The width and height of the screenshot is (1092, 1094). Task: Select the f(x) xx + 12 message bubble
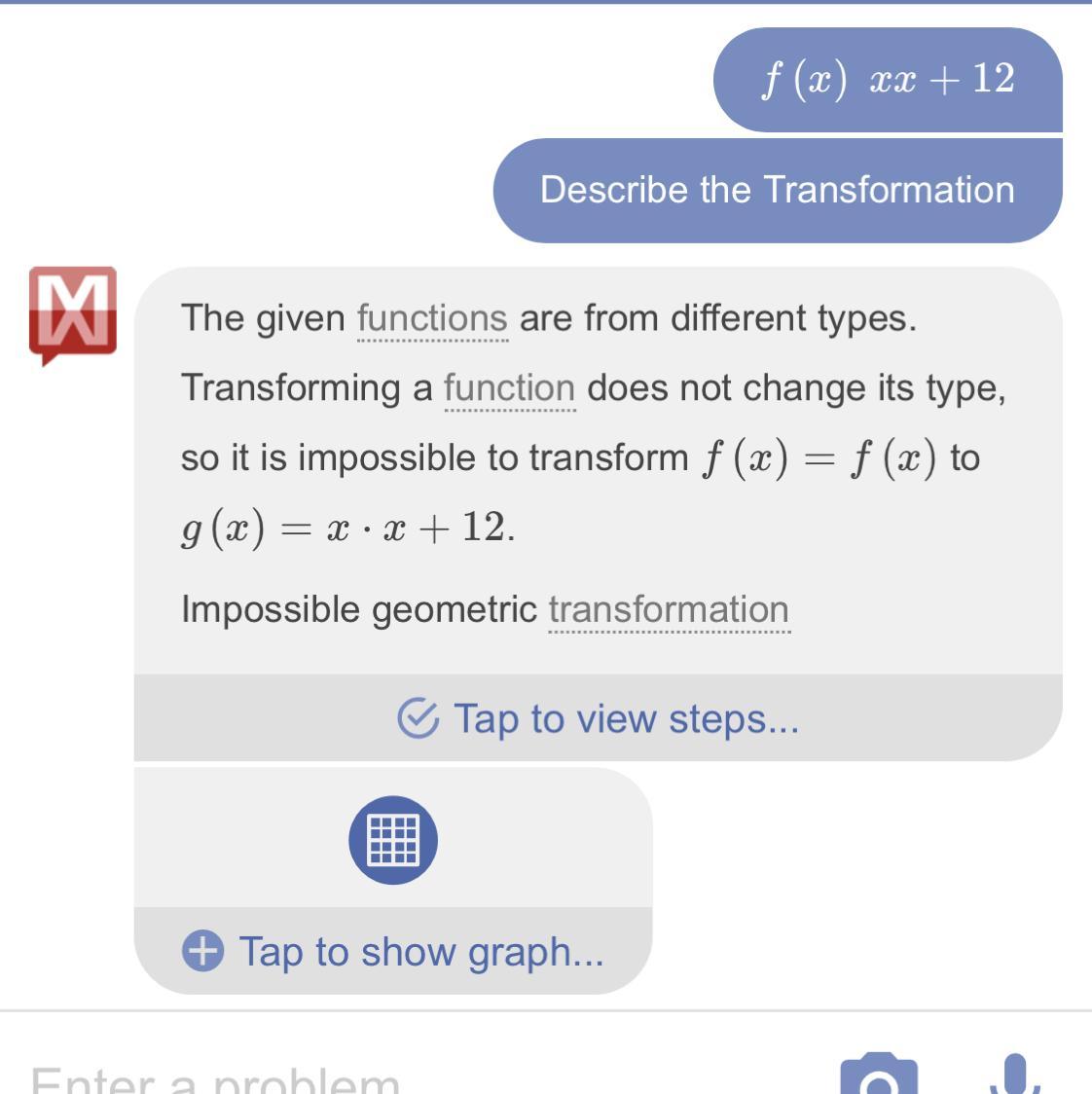coord(888,80)
